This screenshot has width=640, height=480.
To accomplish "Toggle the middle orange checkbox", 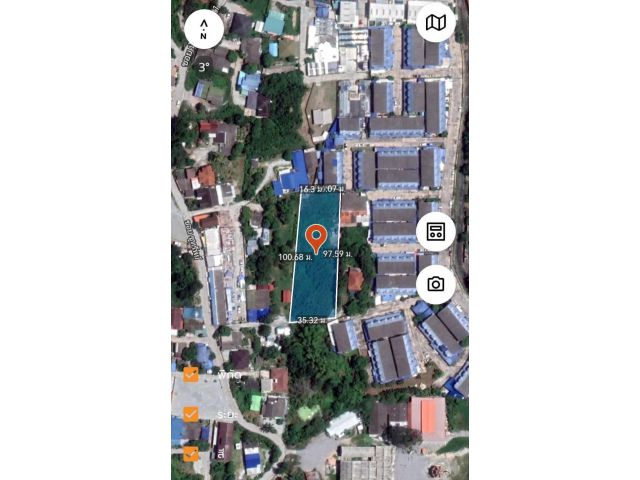I will 191,414.
